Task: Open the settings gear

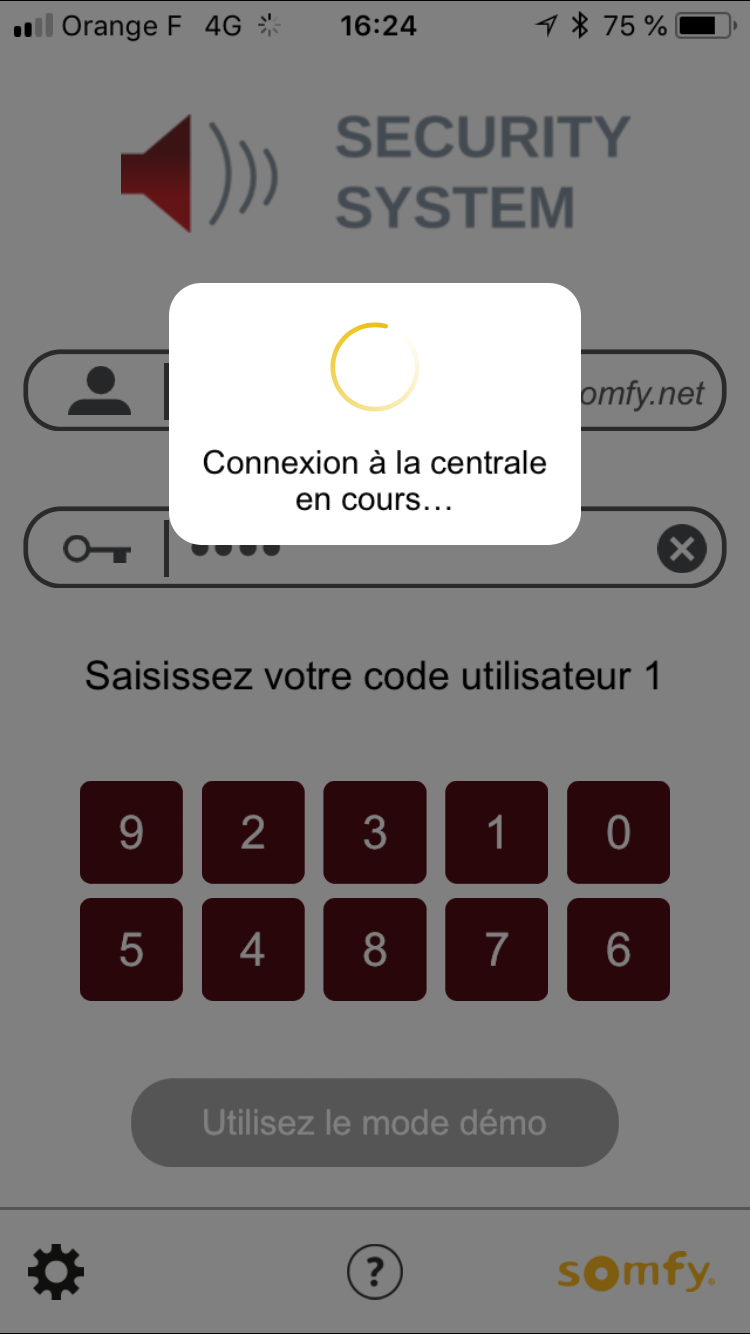Action: tap(56, 1272)
